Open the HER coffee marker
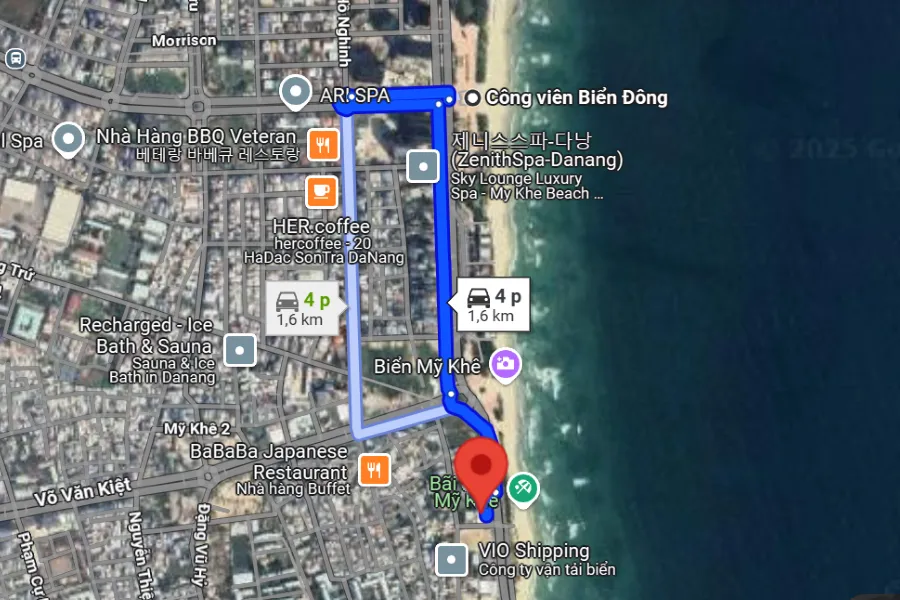Viewport: 900px width, 600px height. [321, 191]
